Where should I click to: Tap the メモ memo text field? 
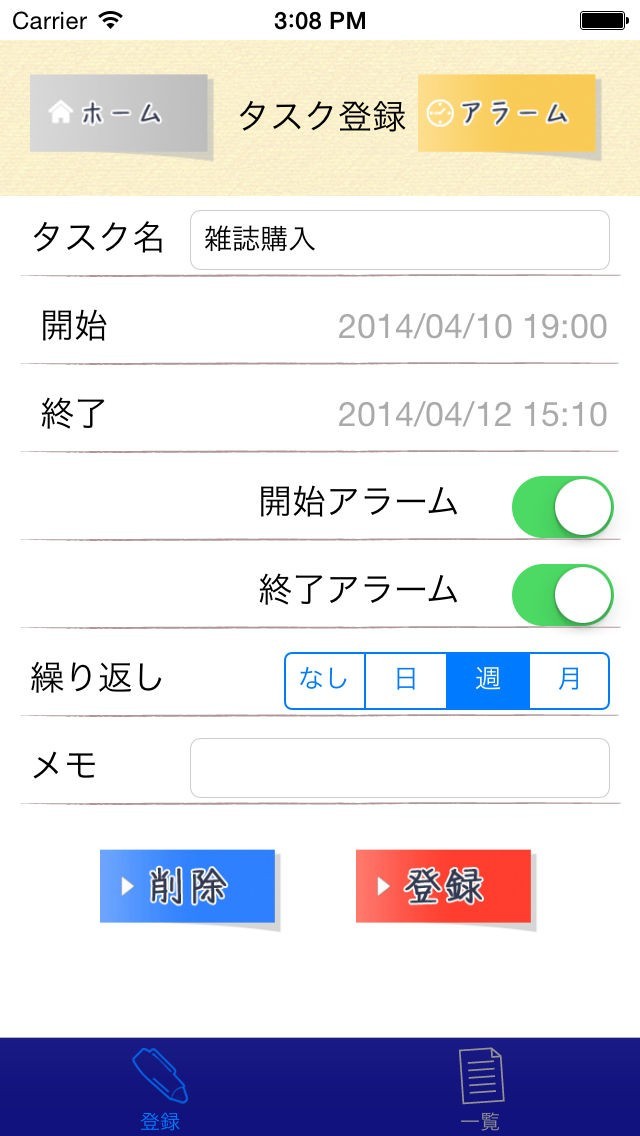pyautogui.click(x=399, y=768)
